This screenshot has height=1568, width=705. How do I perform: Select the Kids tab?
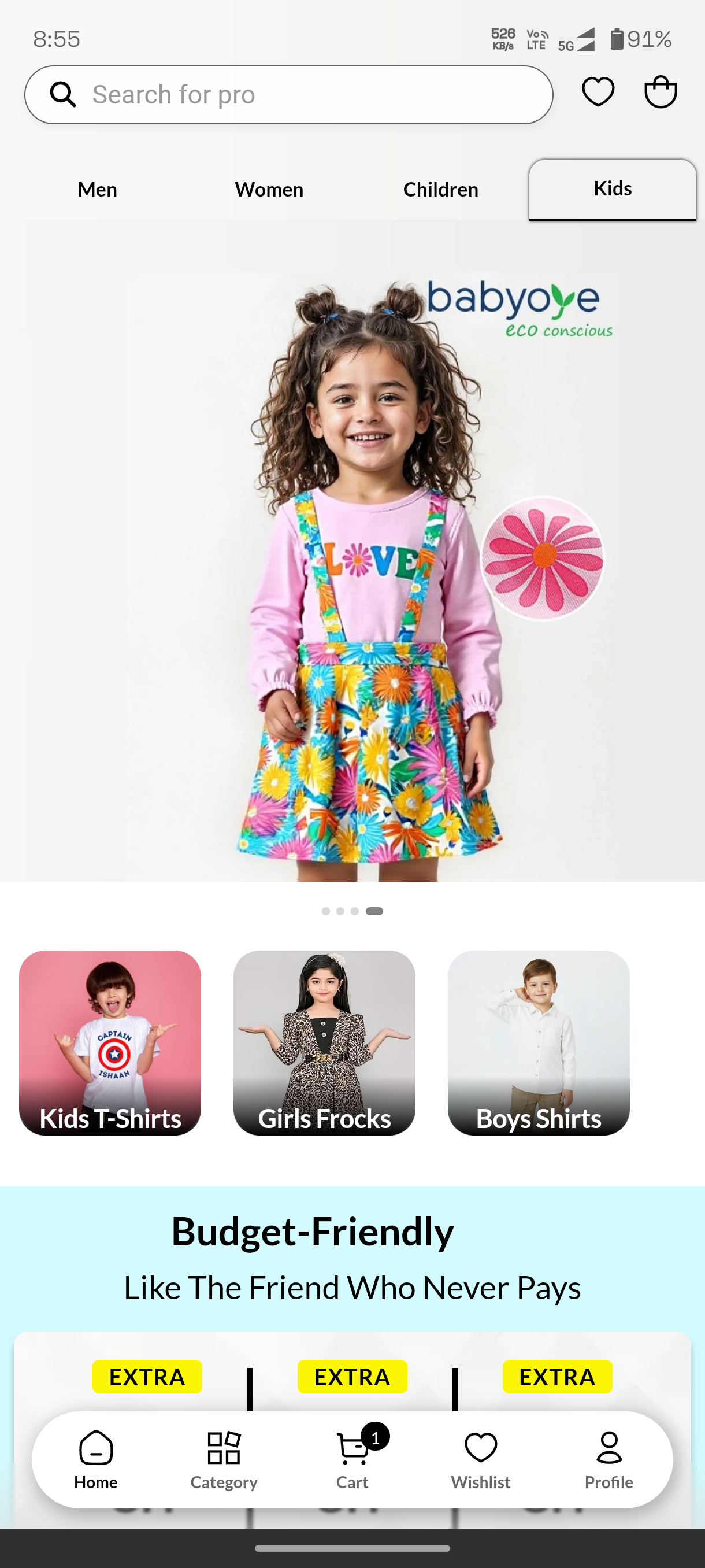pos(613,189)
